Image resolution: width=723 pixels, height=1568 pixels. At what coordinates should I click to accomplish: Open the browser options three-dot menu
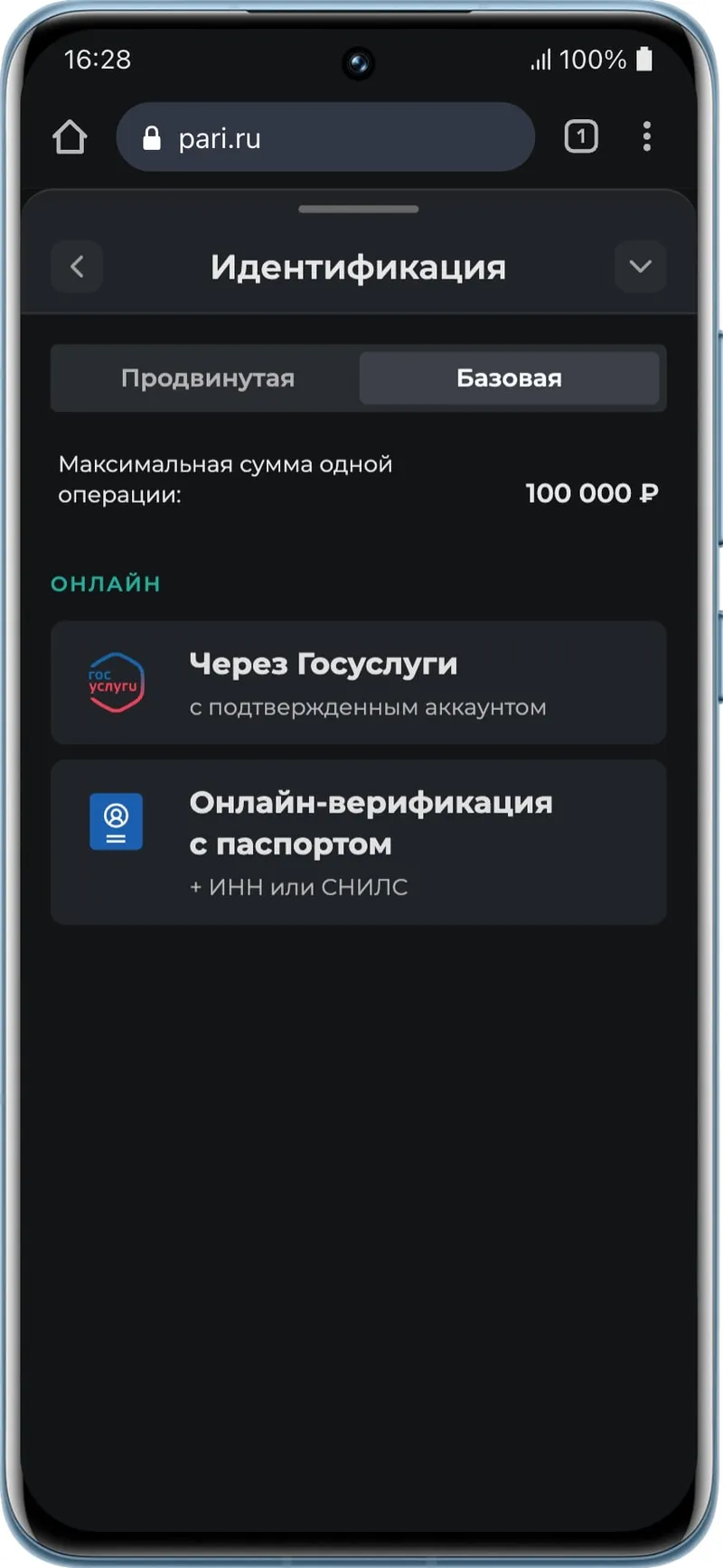click(x=647, y=136)
